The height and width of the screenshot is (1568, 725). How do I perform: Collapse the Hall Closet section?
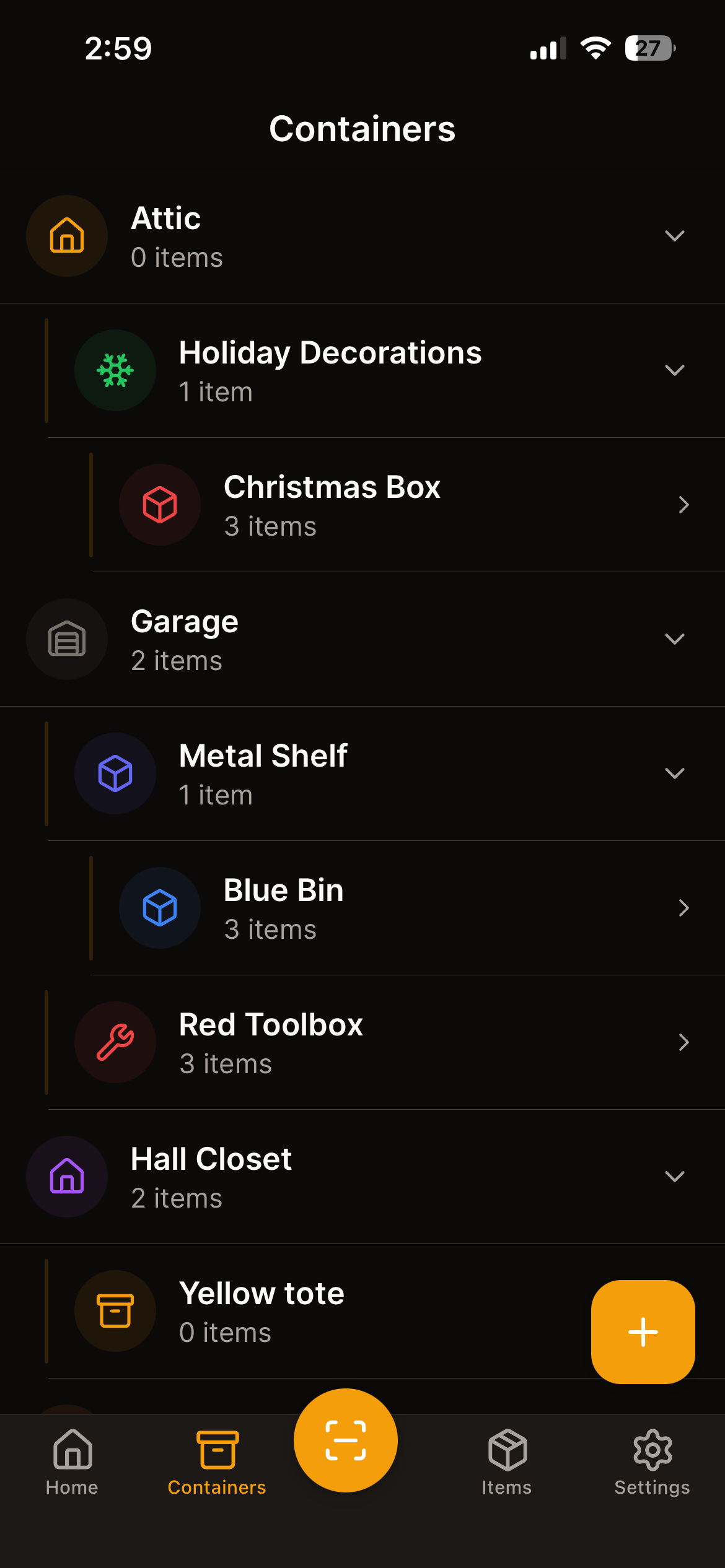tap(675, 1177)
